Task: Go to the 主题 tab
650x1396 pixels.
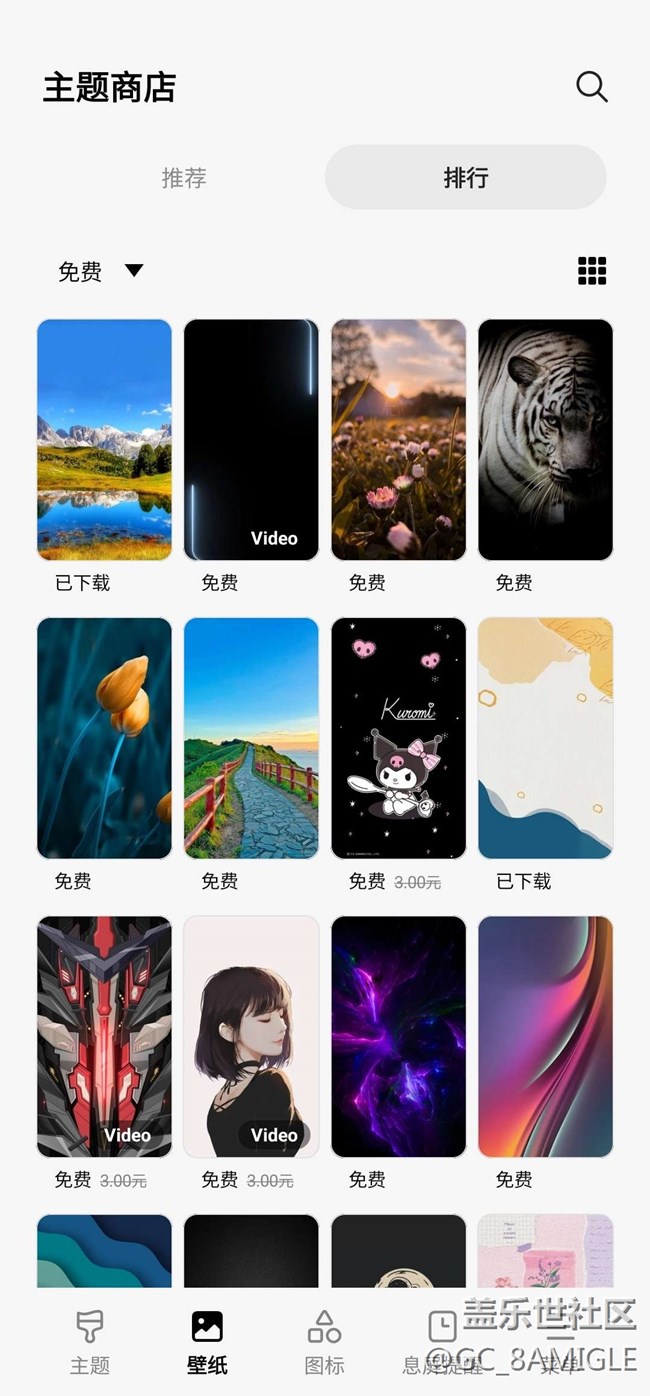Action: point(90,1342)
